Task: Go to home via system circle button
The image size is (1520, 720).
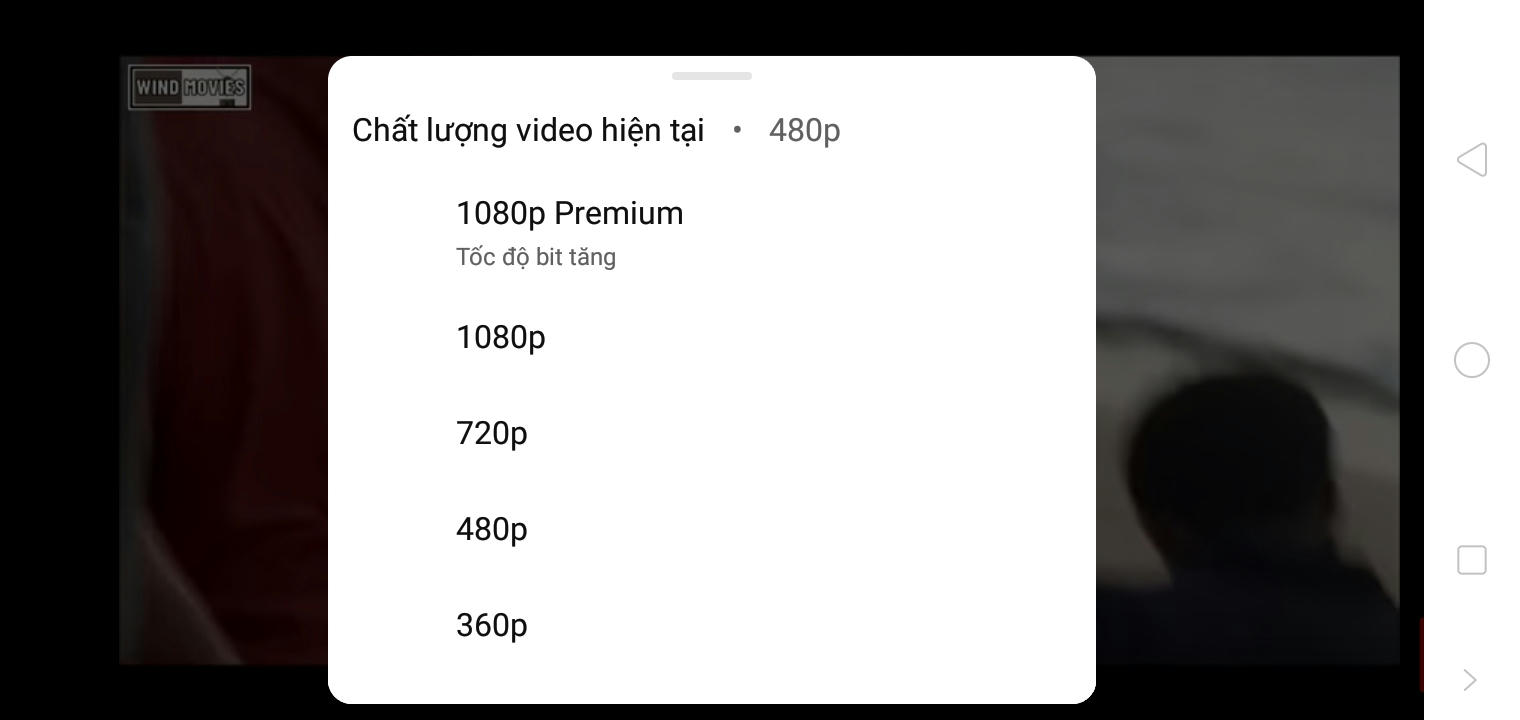Action: [1471, 360]
